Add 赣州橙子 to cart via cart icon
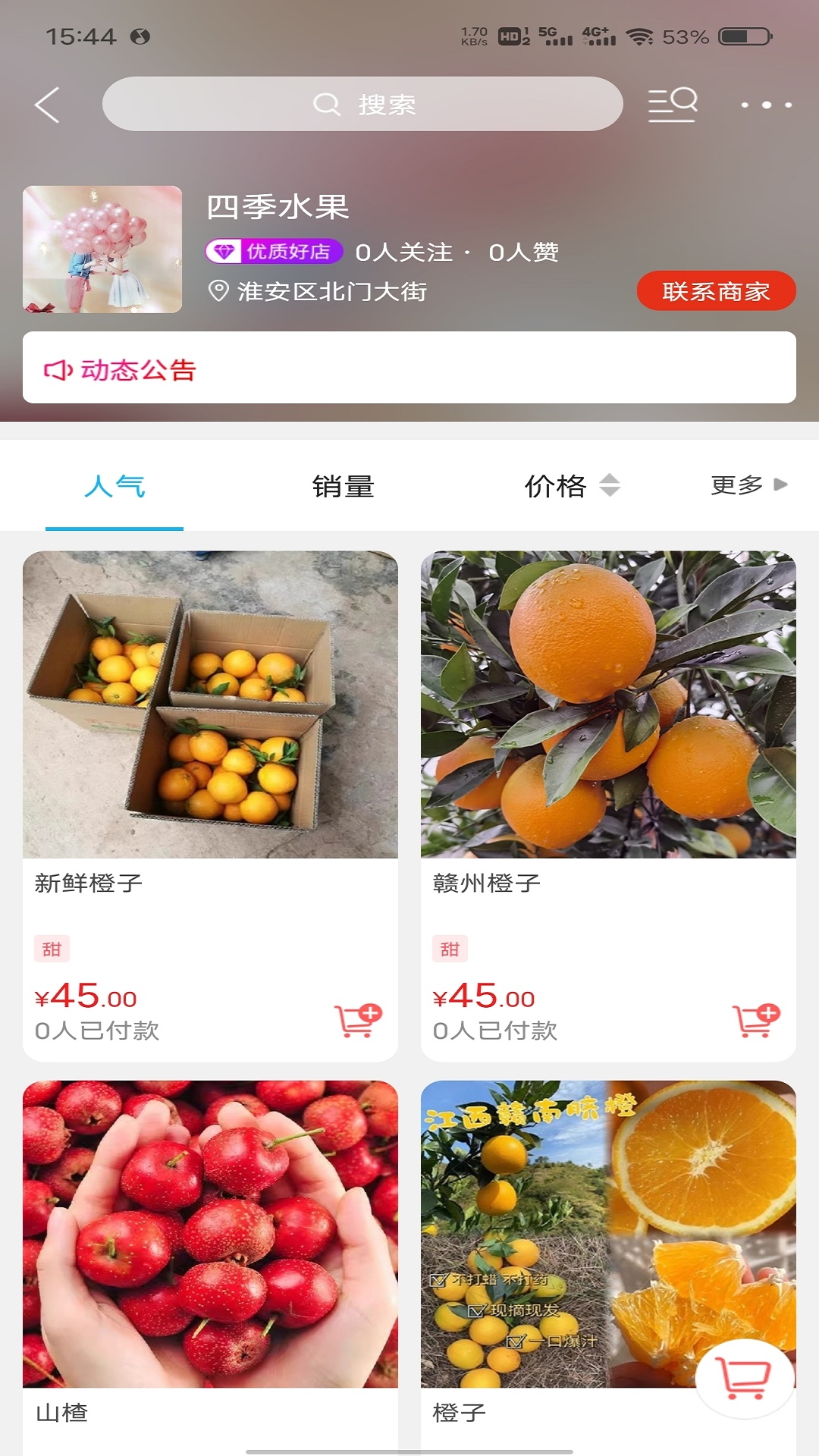The height and width of the screenshot is (1456, 819). [758, 1019]
